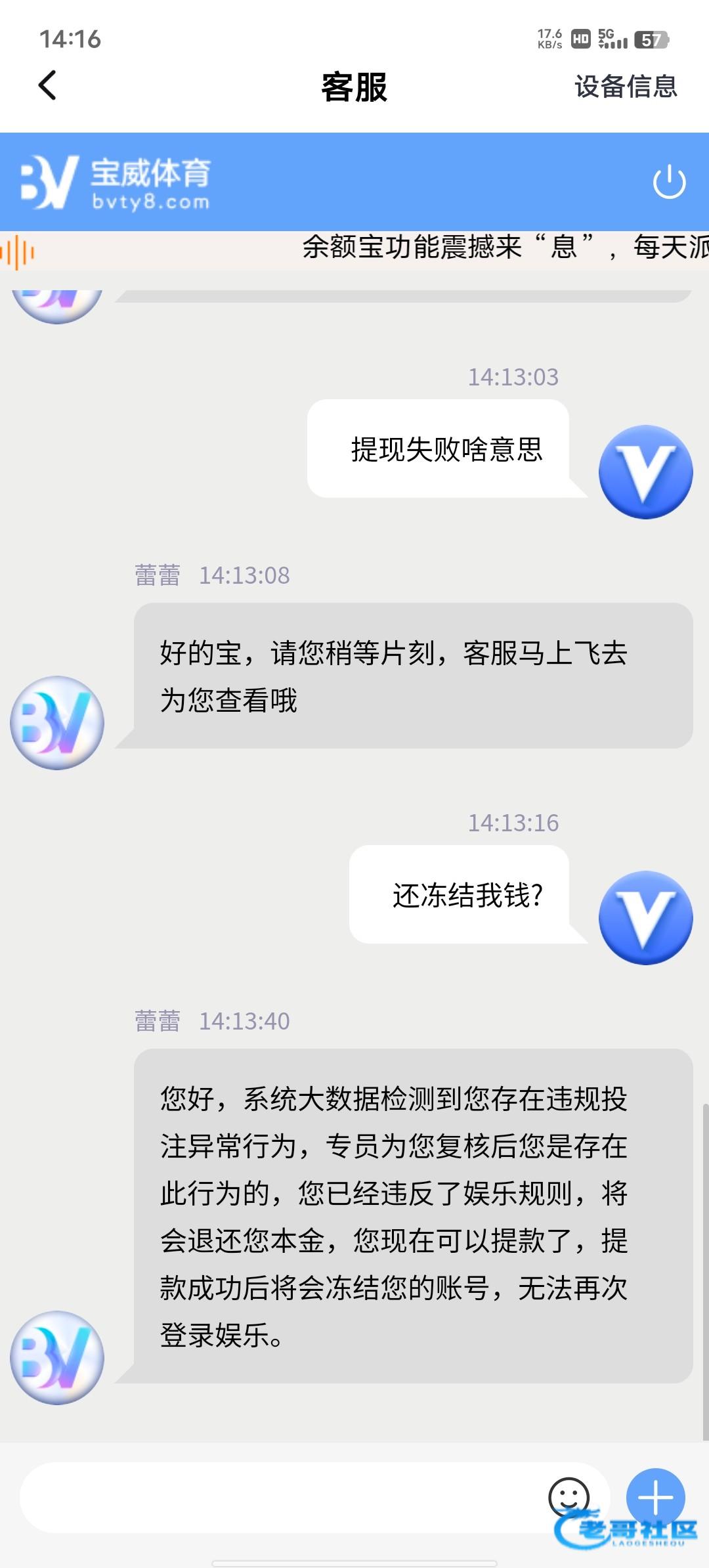The height and width of the screenshot is (1568, 709).
Task: Tap the scrolling 余额宝 announcement banner
Action: click(x=354, y=248)
